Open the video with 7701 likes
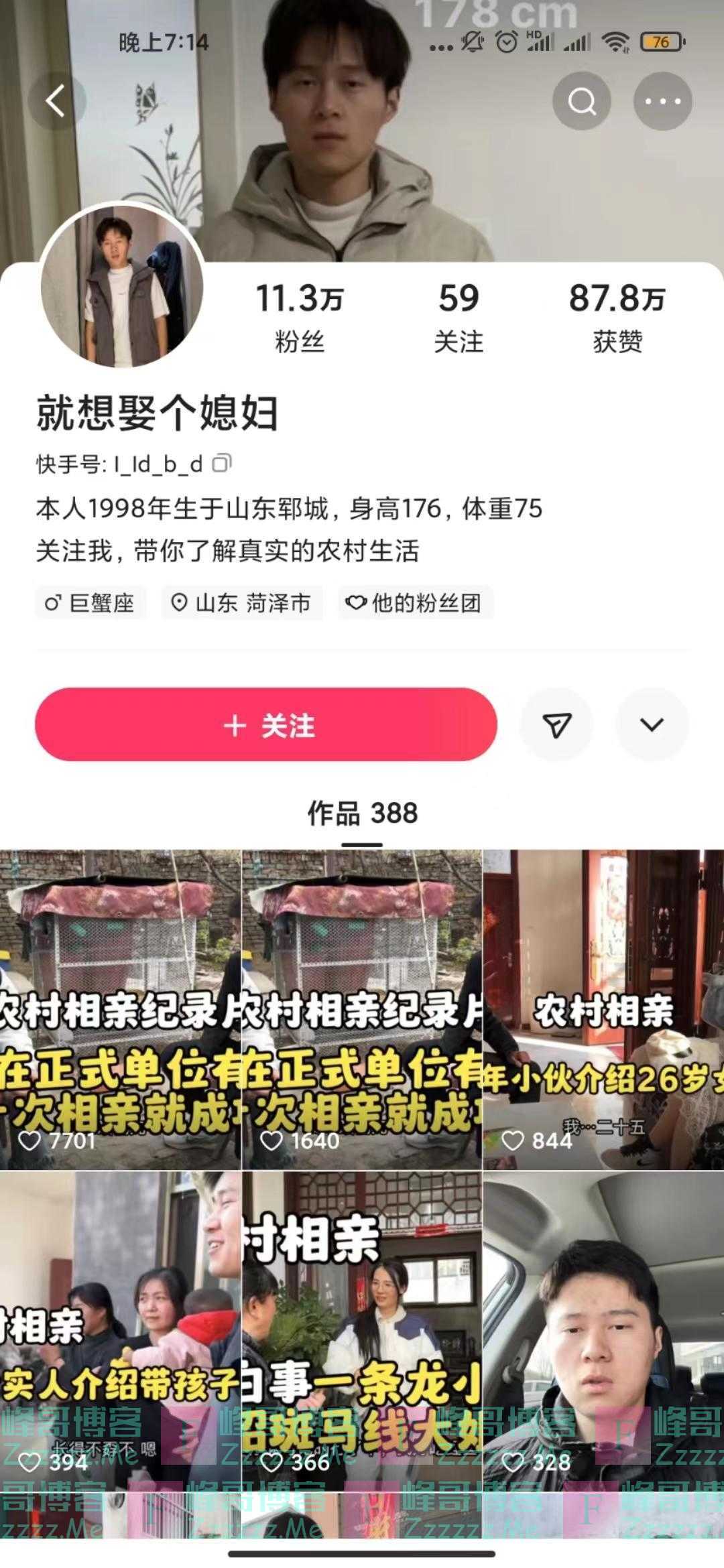724x1568 pixels. click(120, 1008)
